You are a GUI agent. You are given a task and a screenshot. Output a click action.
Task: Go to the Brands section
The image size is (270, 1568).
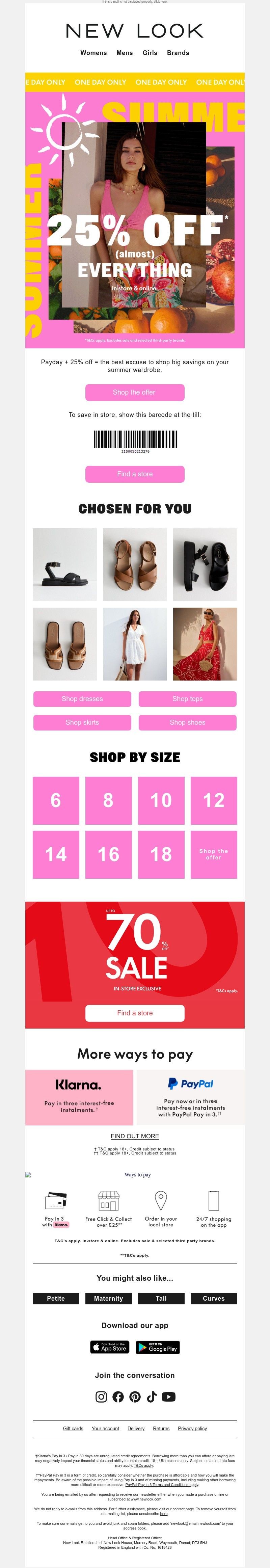[x=178, y=53]
